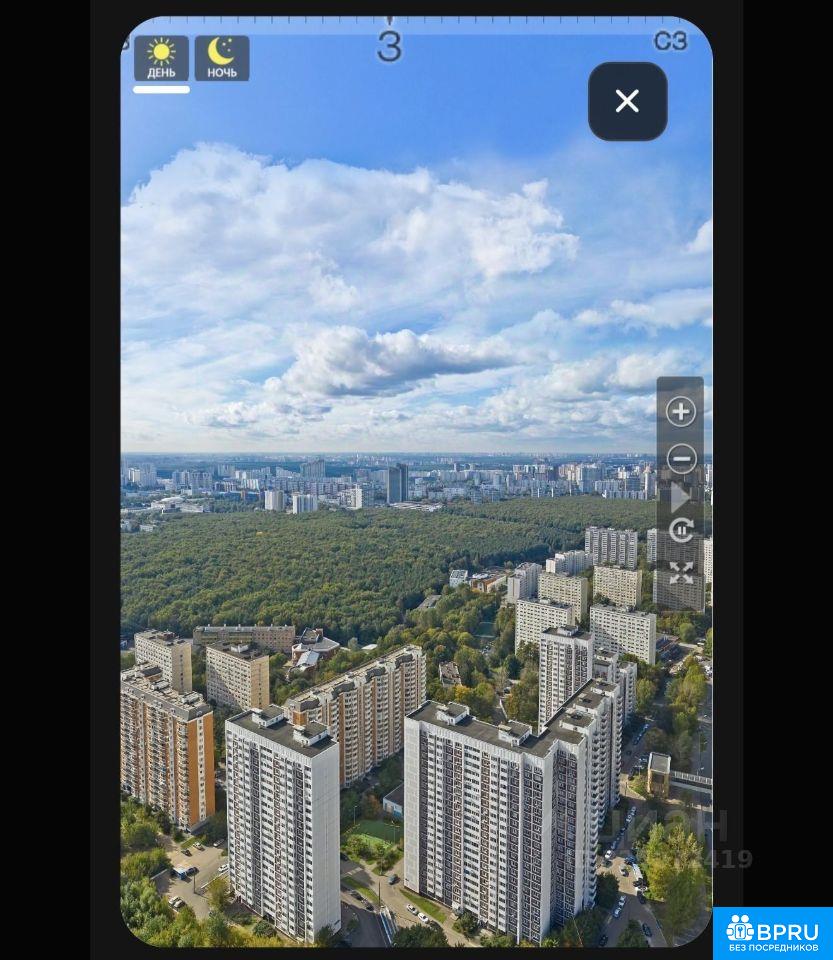This screenshot has width=833, height=960.
Task: Expand panorama to fullscreen
Action: click(681, 573)
